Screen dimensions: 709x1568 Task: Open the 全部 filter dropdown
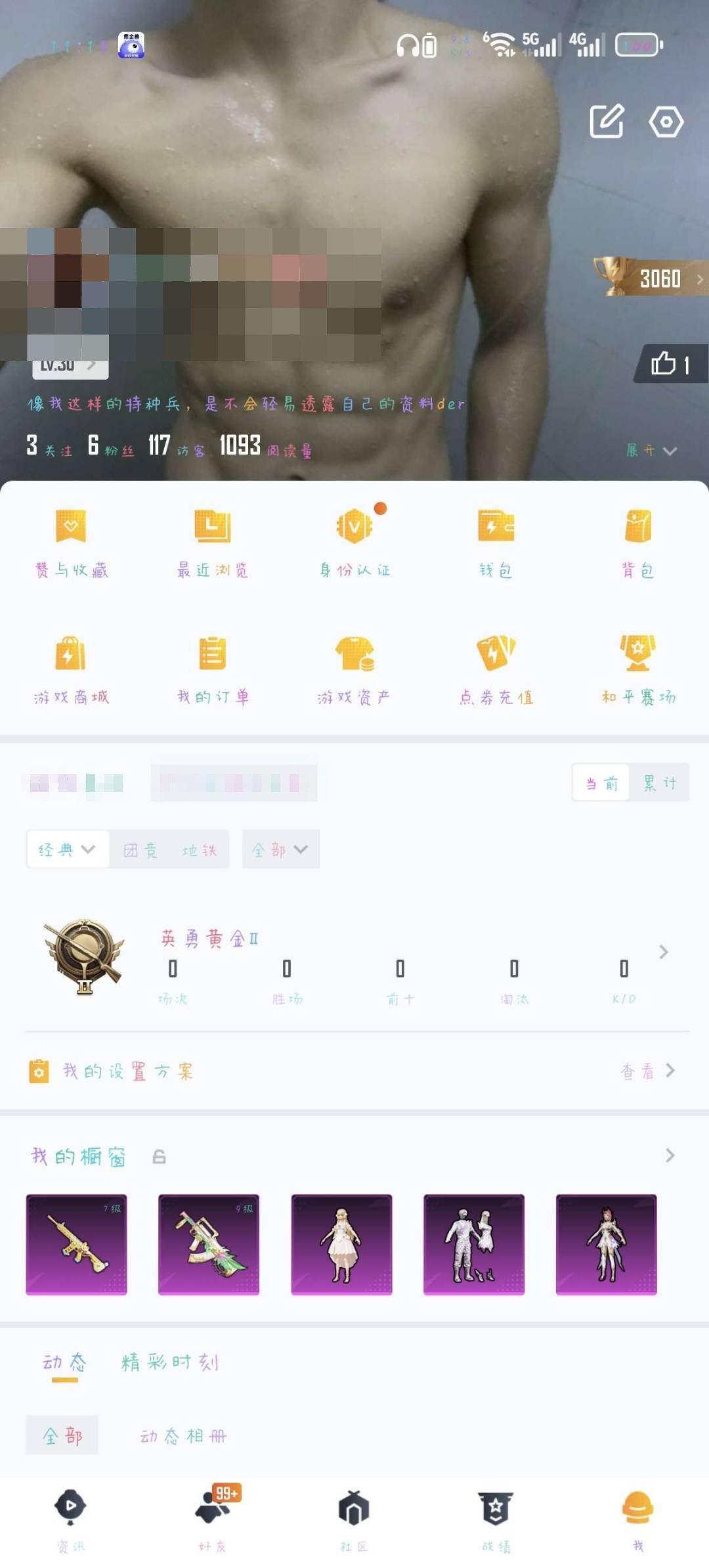tap(280, 849)
